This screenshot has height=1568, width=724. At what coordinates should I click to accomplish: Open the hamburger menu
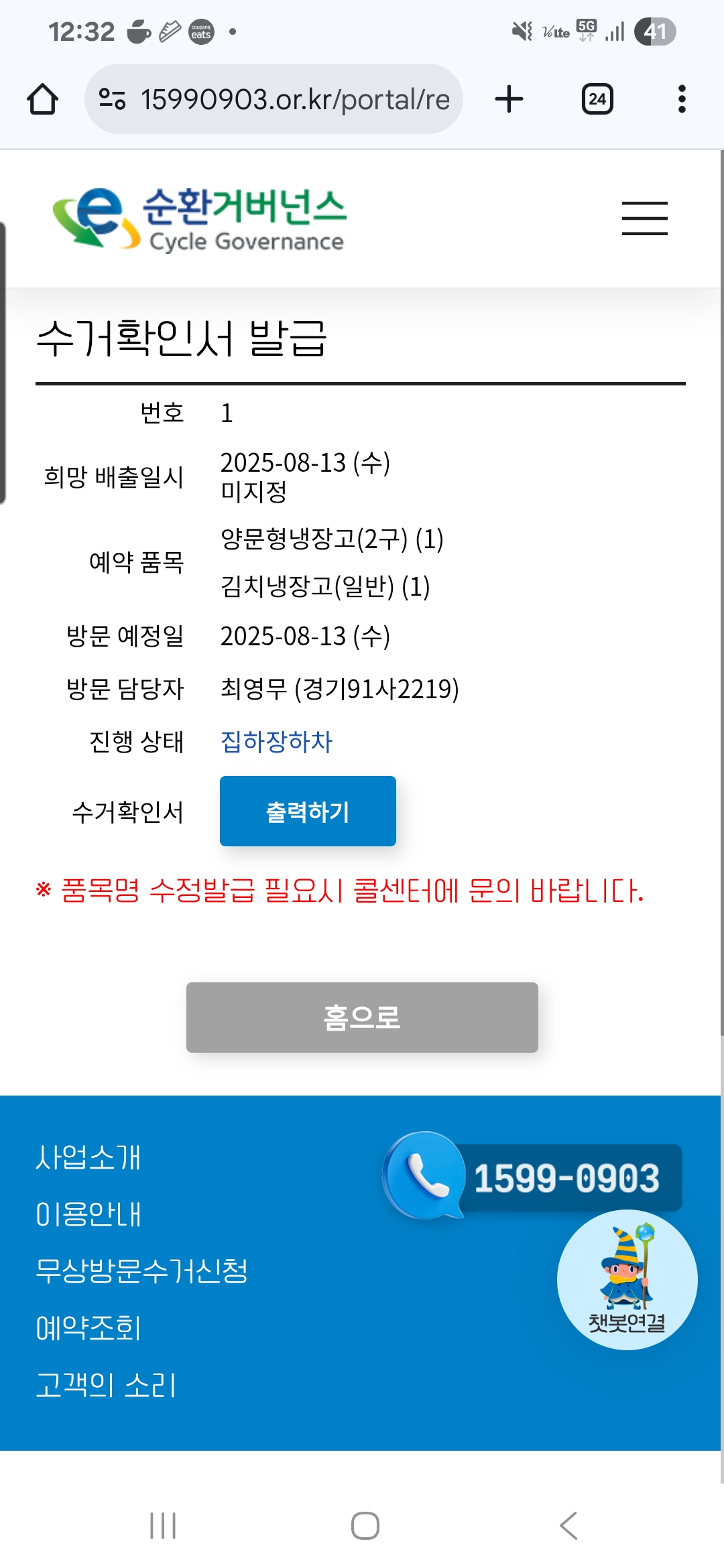[x=644, y=218]
